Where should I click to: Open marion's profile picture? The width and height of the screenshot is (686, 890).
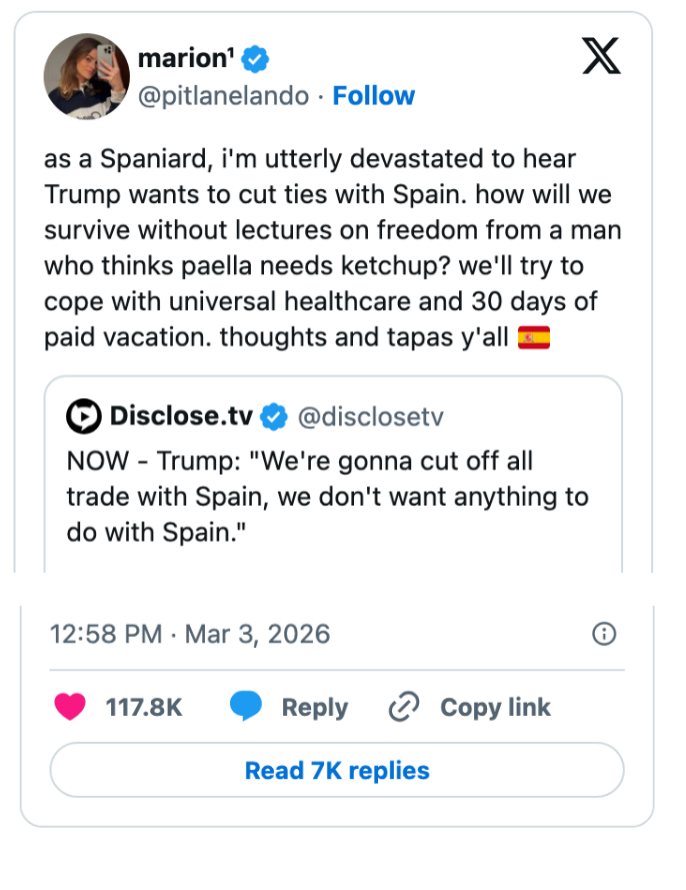87,76
